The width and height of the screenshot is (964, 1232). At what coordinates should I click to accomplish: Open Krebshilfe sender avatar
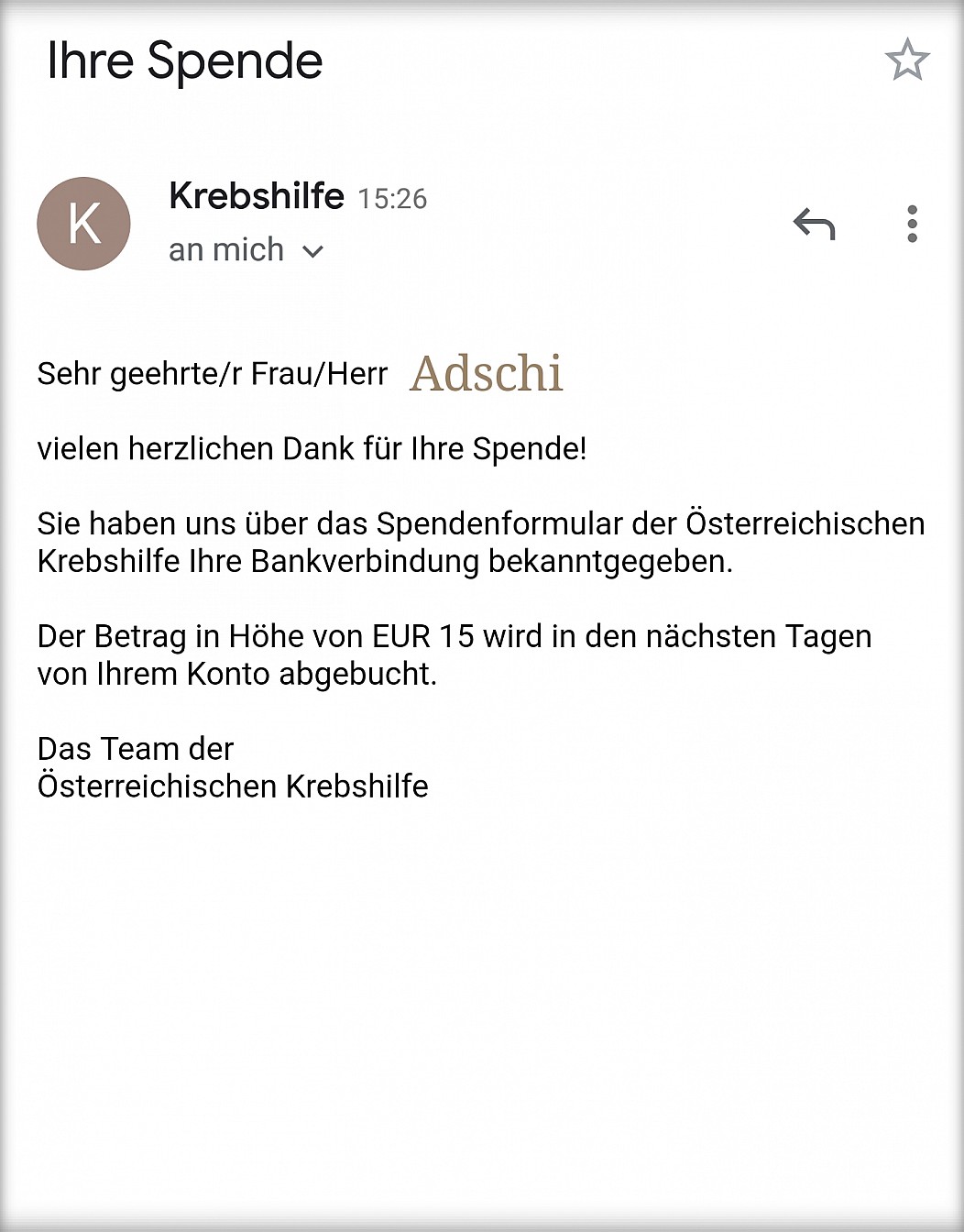(83, 224)
